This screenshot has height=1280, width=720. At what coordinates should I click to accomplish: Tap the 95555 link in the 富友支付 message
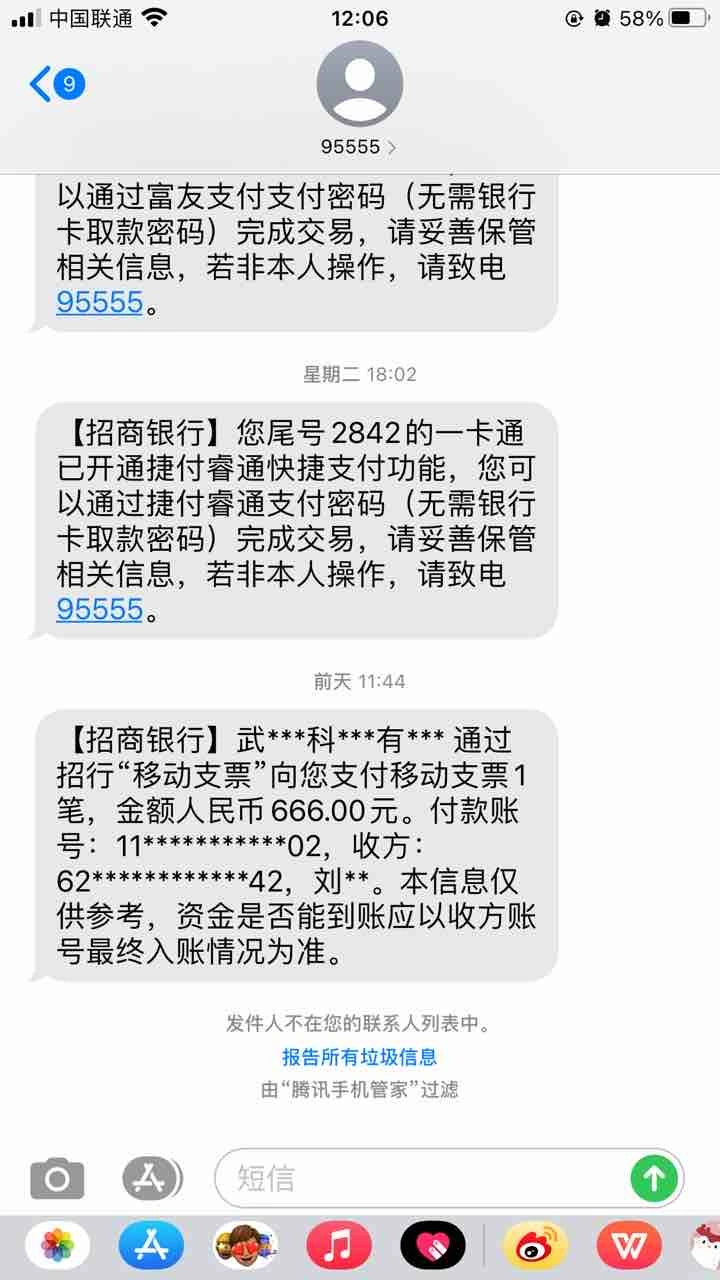point(100,302)
